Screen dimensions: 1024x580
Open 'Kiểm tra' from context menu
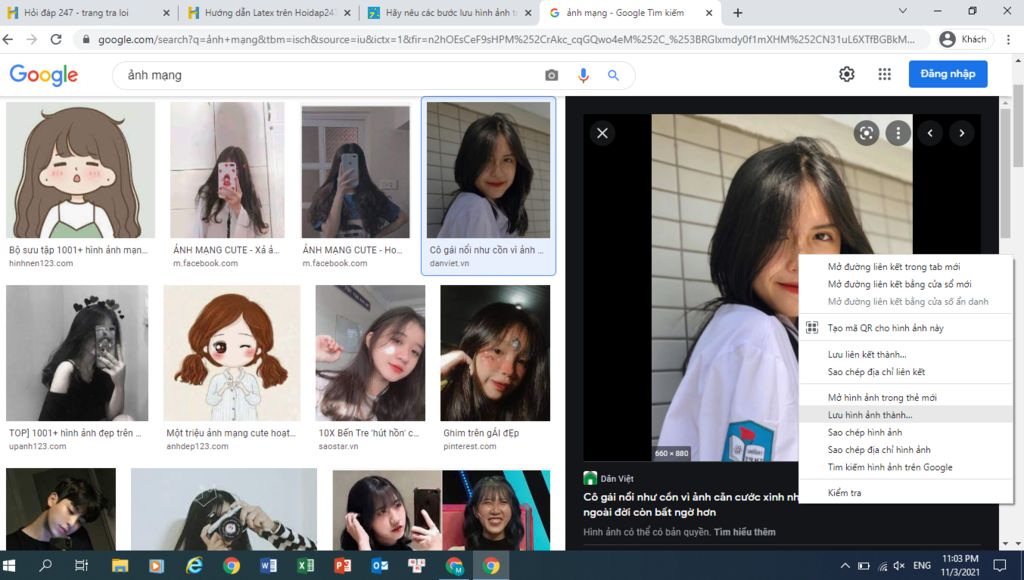844,492
